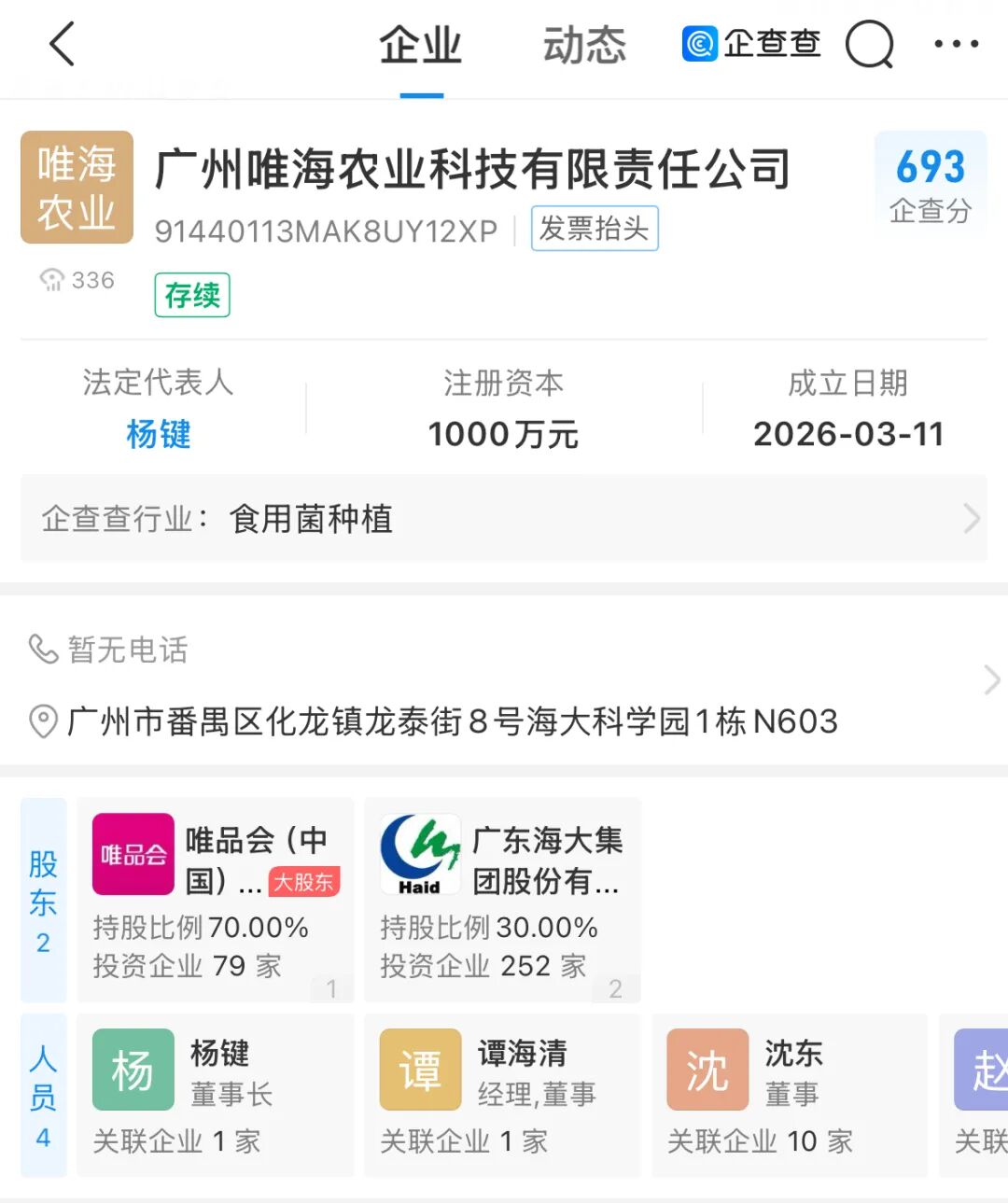
Task: Switch to the 动态 tab
Action: (x=584, y=46)
